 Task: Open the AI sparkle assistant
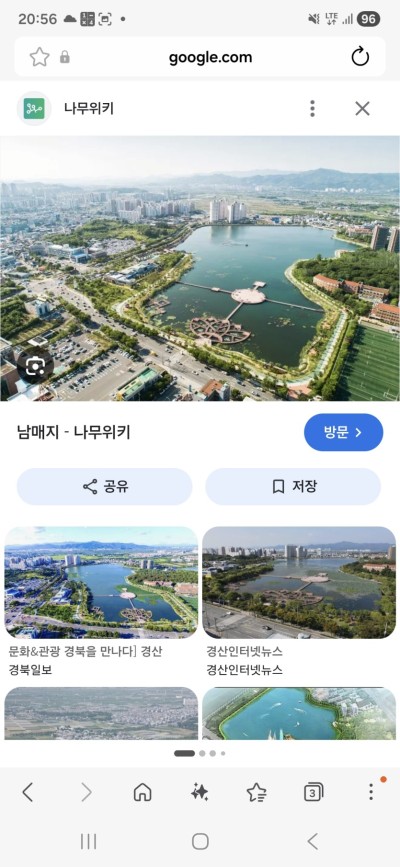pyautogui.click(x=200, y=792)
